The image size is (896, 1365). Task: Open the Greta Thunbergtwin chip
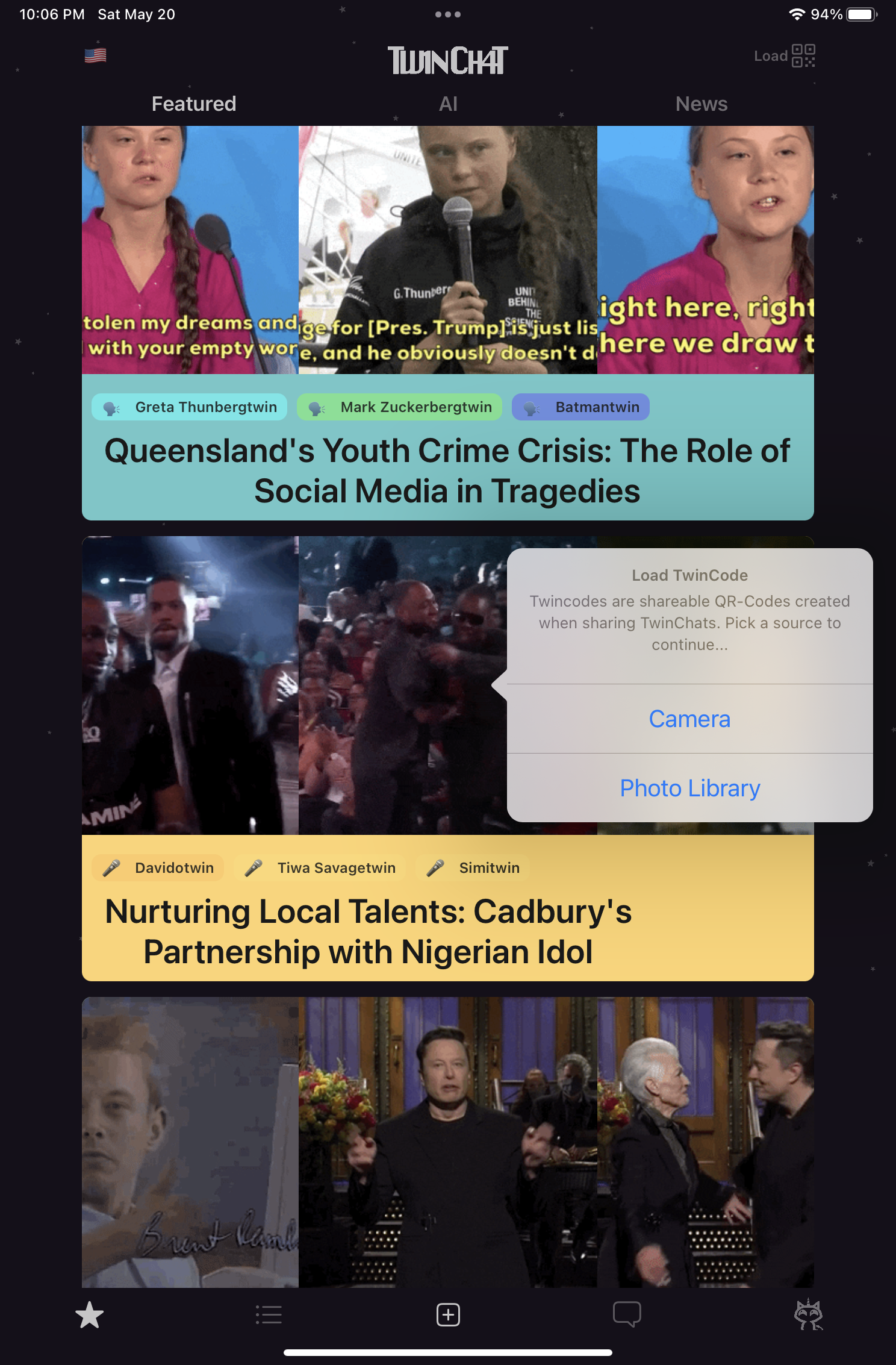[190, 407]
